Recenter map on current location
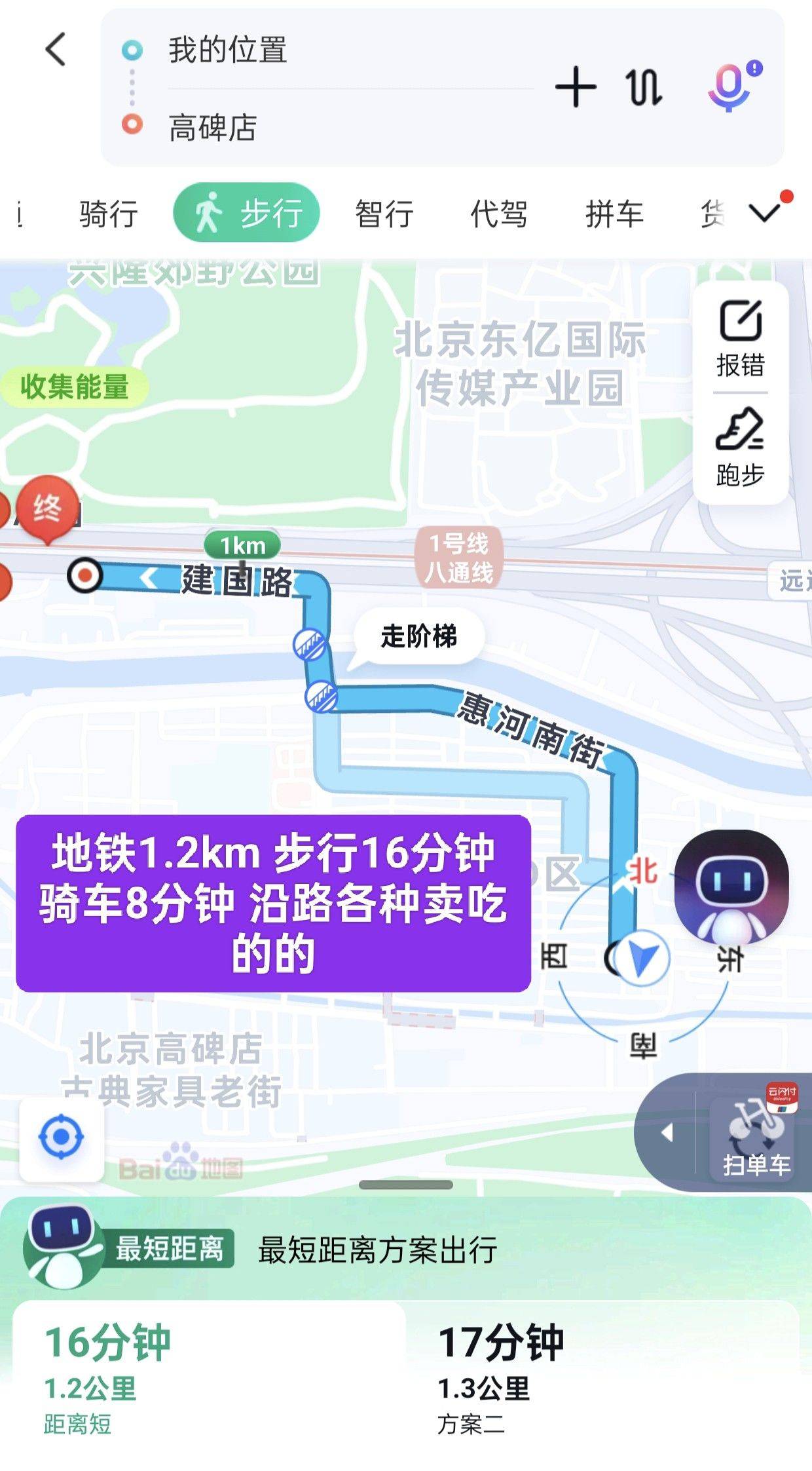This screenshot has width=812, height=1471. point(62,1137)
